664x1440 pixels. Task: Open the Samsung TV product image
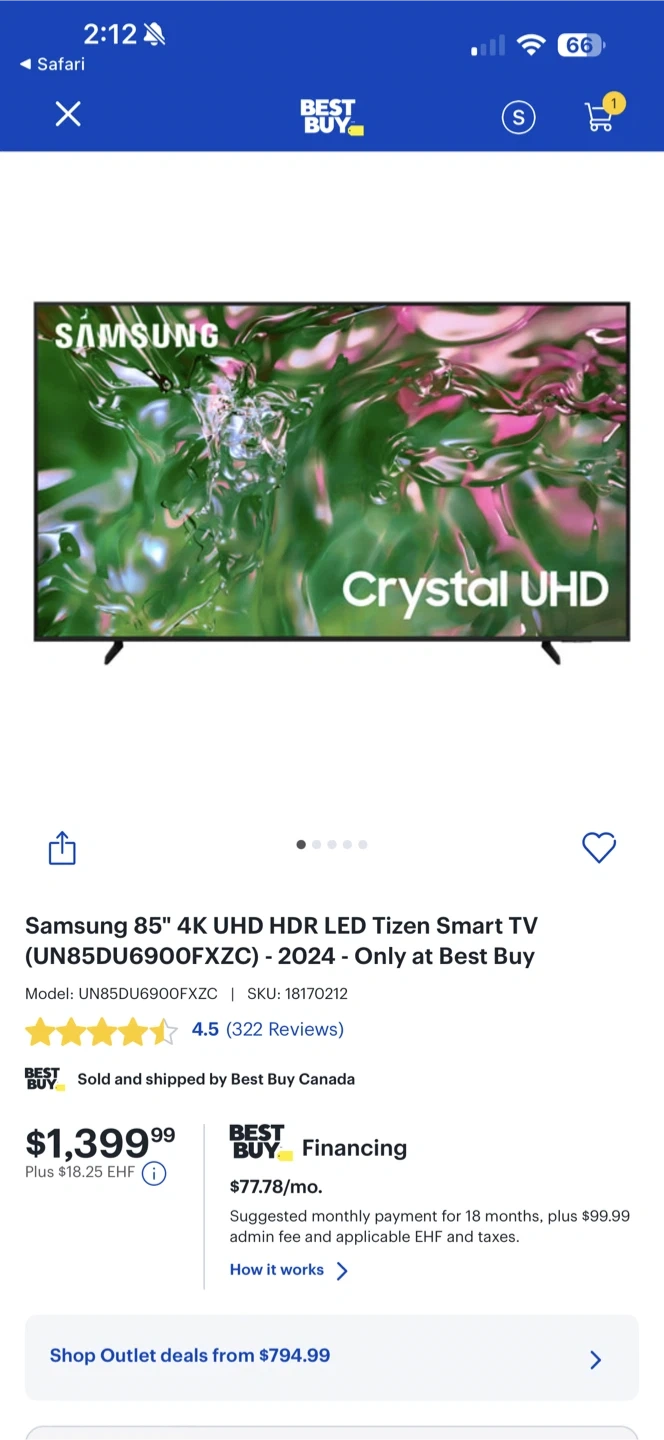coord(332,480)
